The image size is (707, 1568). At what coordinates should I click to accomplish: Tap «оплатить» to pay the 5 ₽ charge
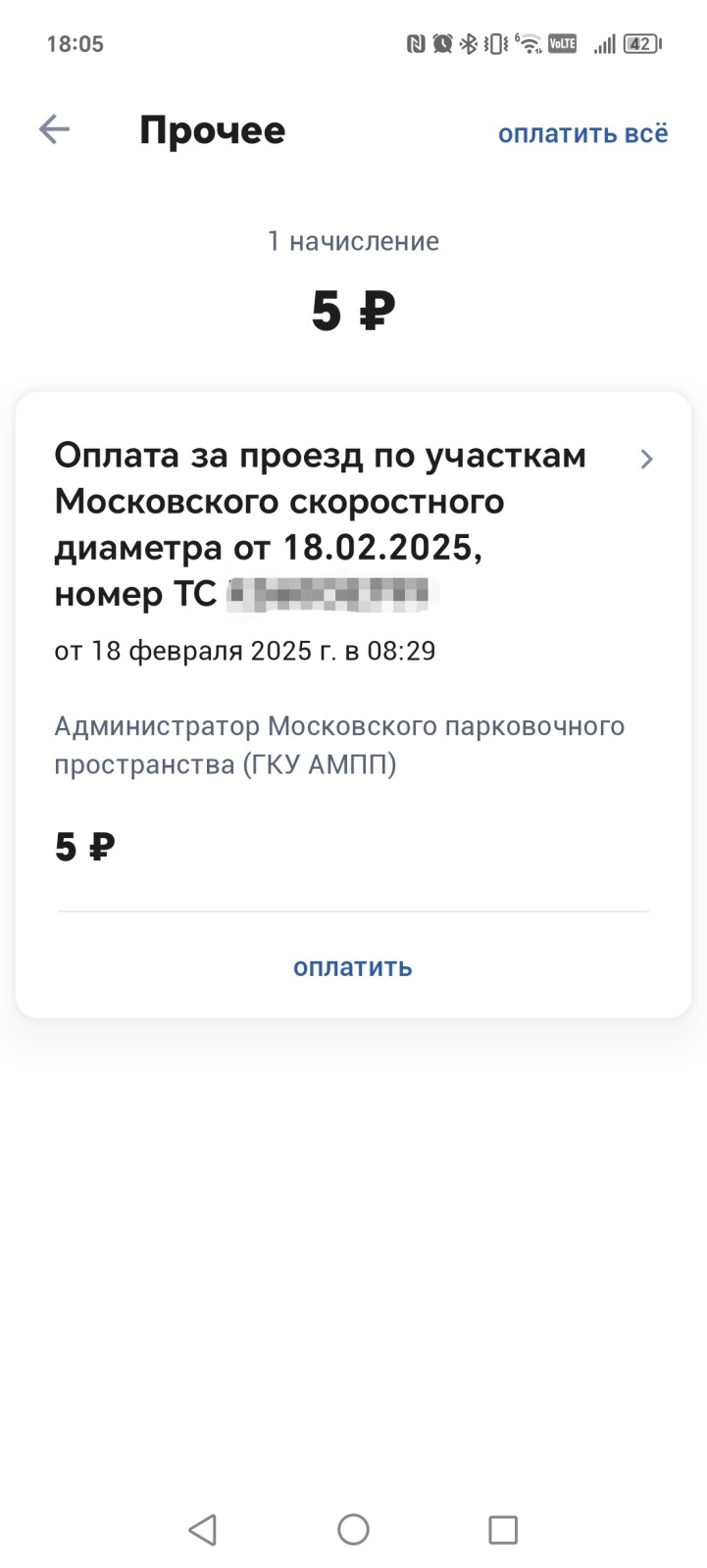(352, 967)
